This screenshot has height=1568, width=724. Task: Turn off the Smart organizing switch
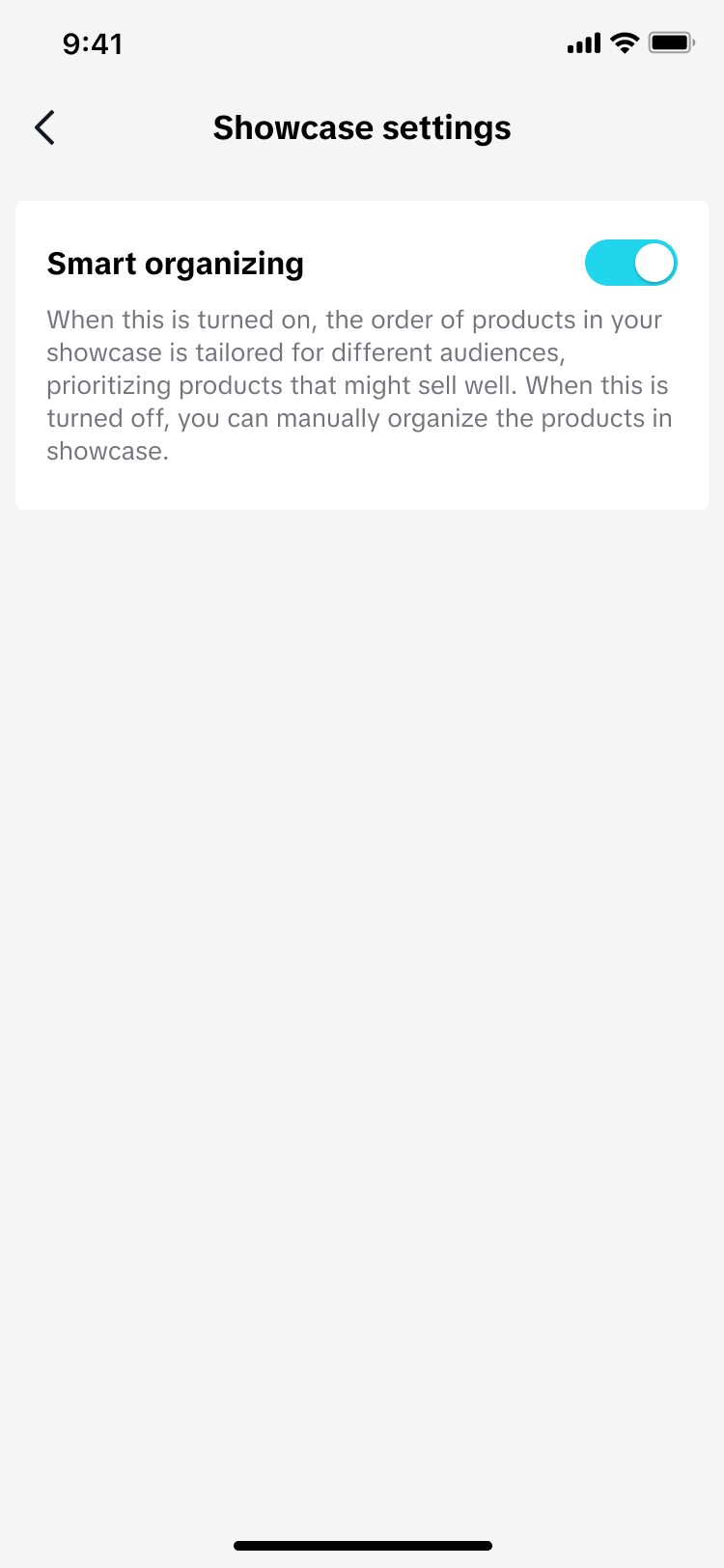pos(630,263)
